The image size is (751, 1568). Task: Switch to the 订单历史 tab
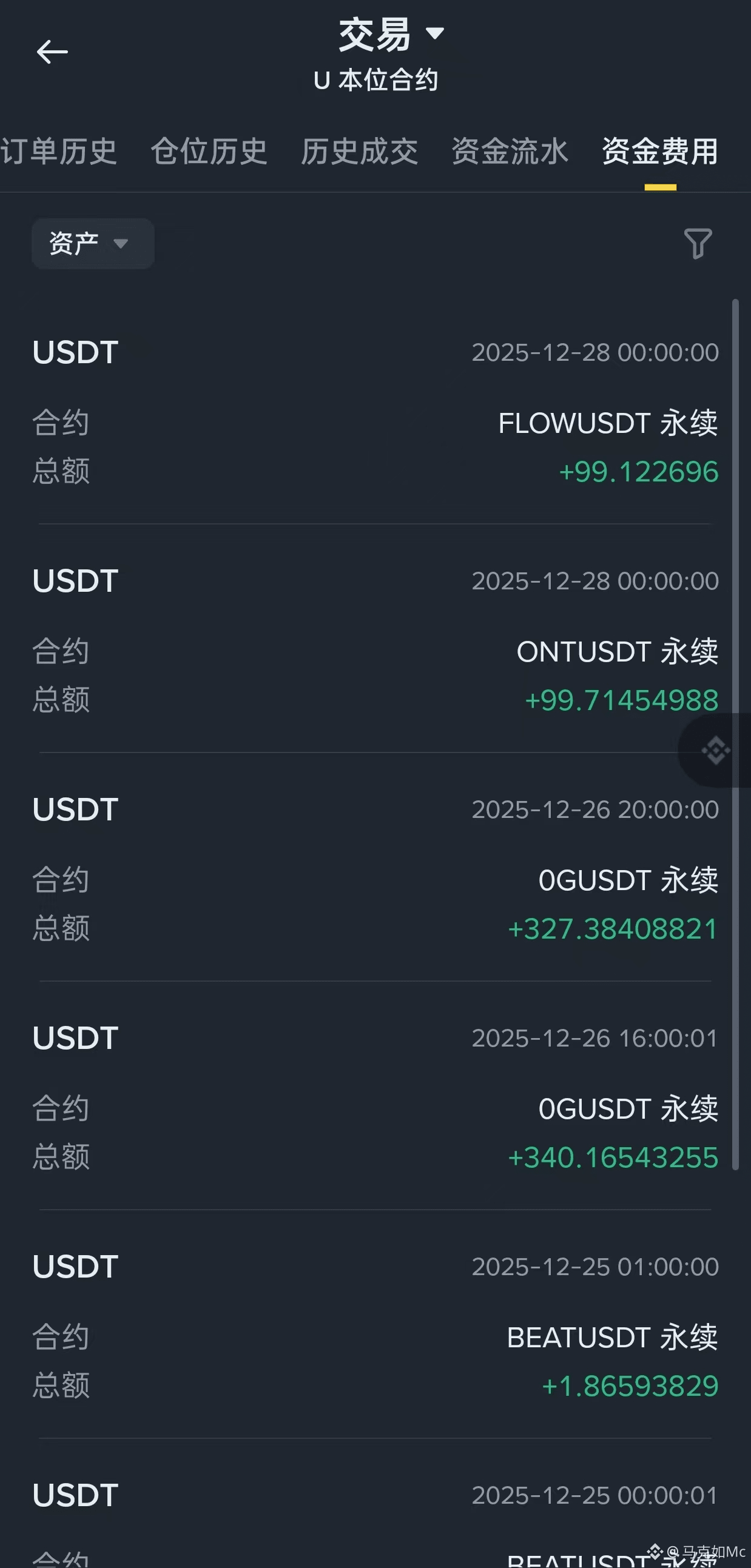click(58, 152)
